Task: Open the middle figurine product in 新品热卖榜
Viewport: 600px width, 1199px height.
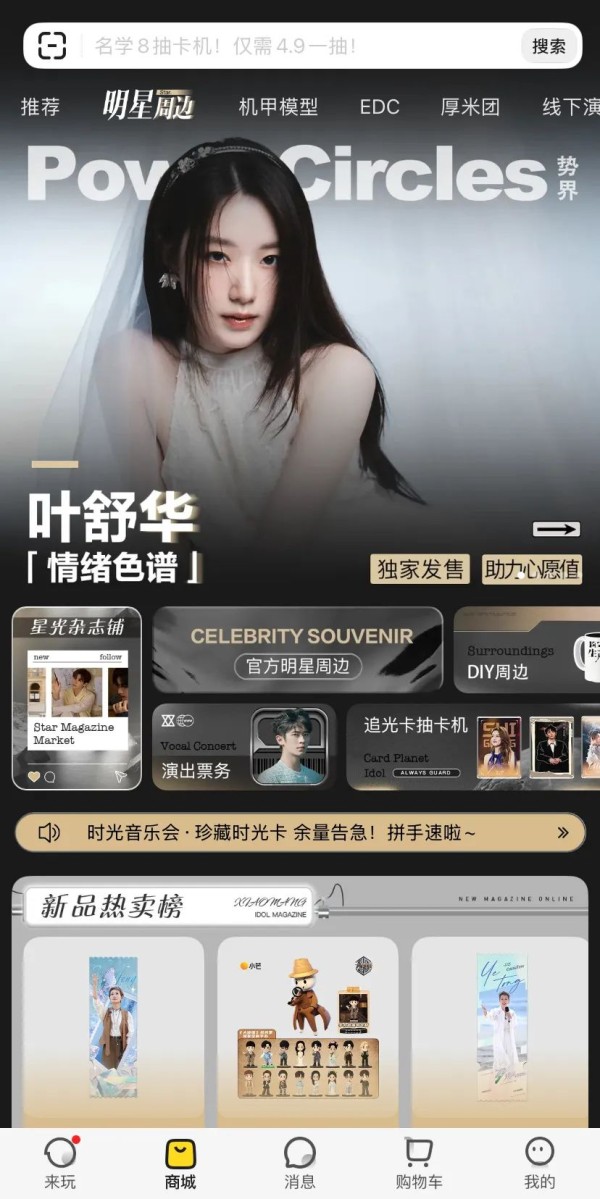Action: click(307, 1030)
